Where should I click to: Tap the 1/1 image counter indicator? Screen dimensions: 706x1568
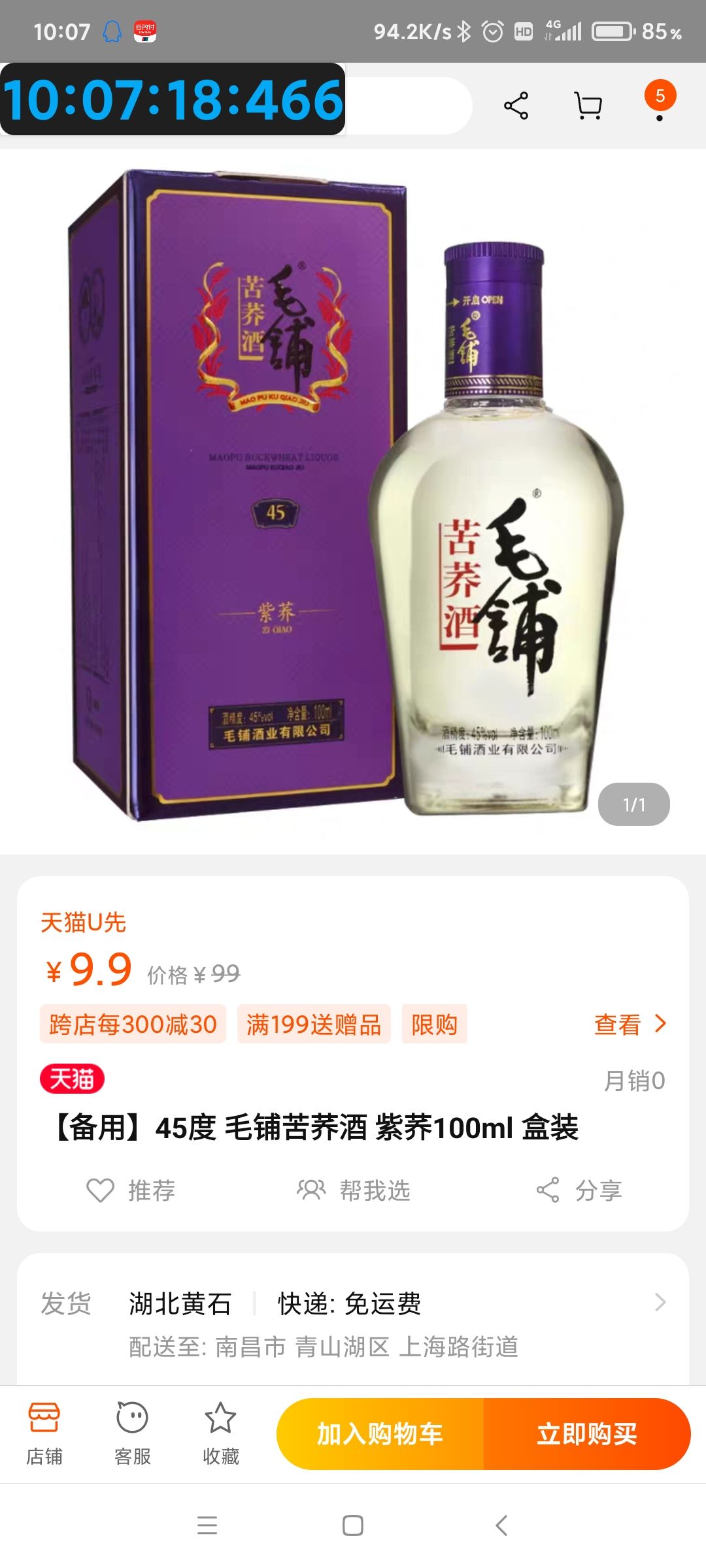[x=635, y=804]
